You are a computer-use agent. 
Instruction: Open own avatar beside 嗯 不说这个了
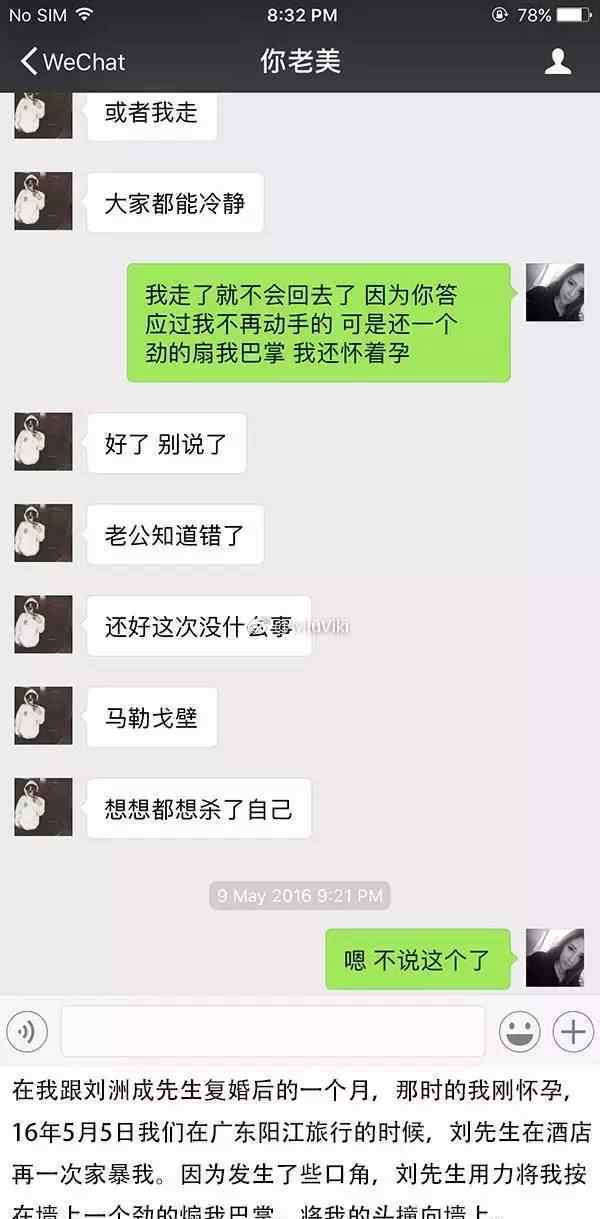555,957
